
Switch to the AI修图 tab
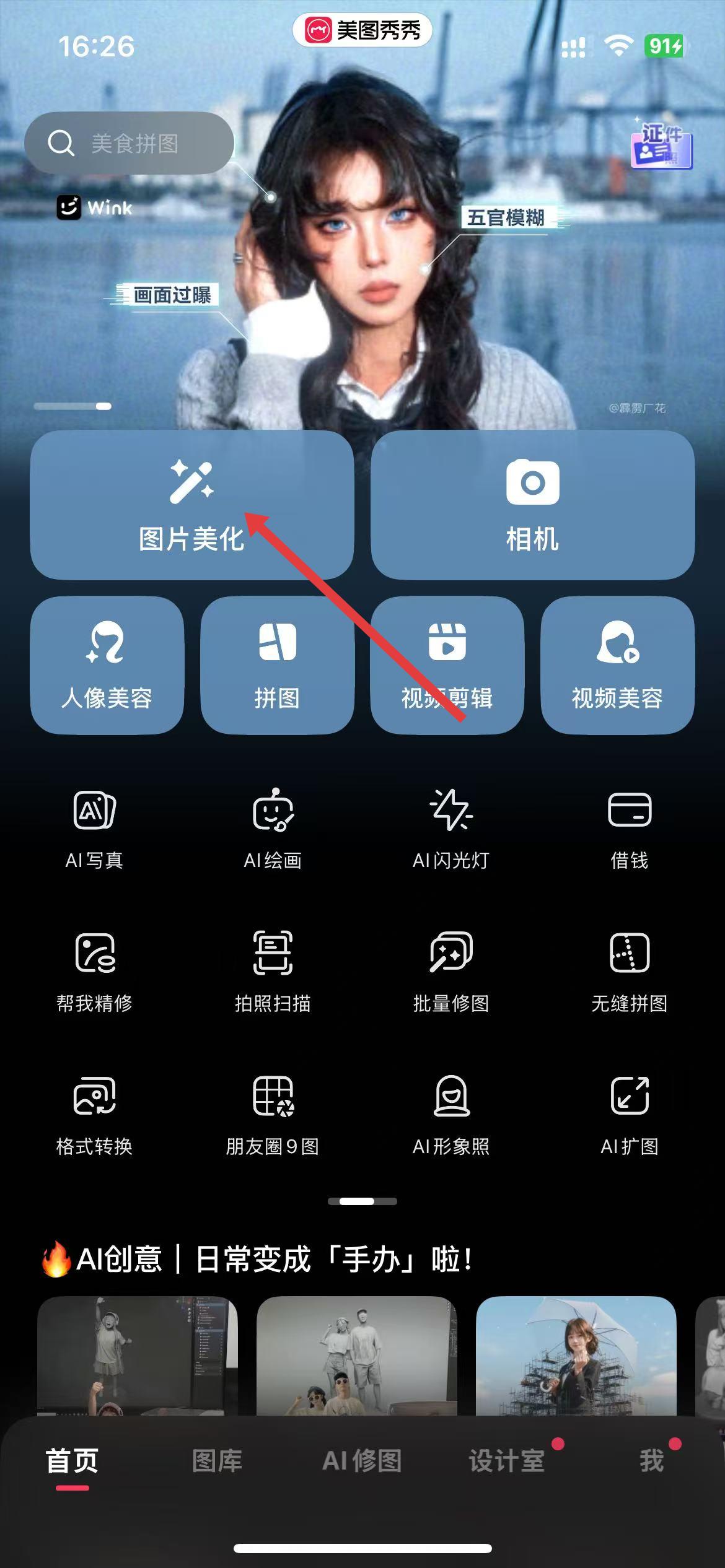tap(362, 1461)
